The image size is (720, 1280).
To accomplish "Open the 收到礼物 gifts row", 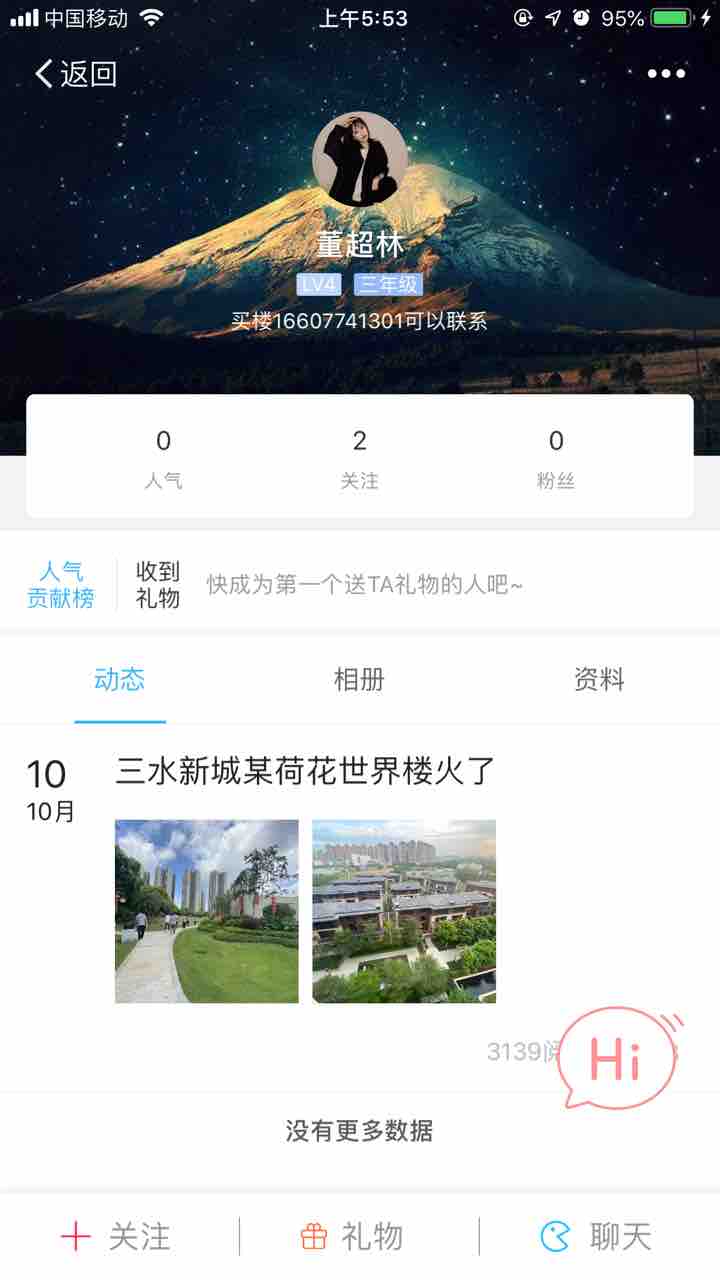I will pyautogui.click(x=158, y=585).
